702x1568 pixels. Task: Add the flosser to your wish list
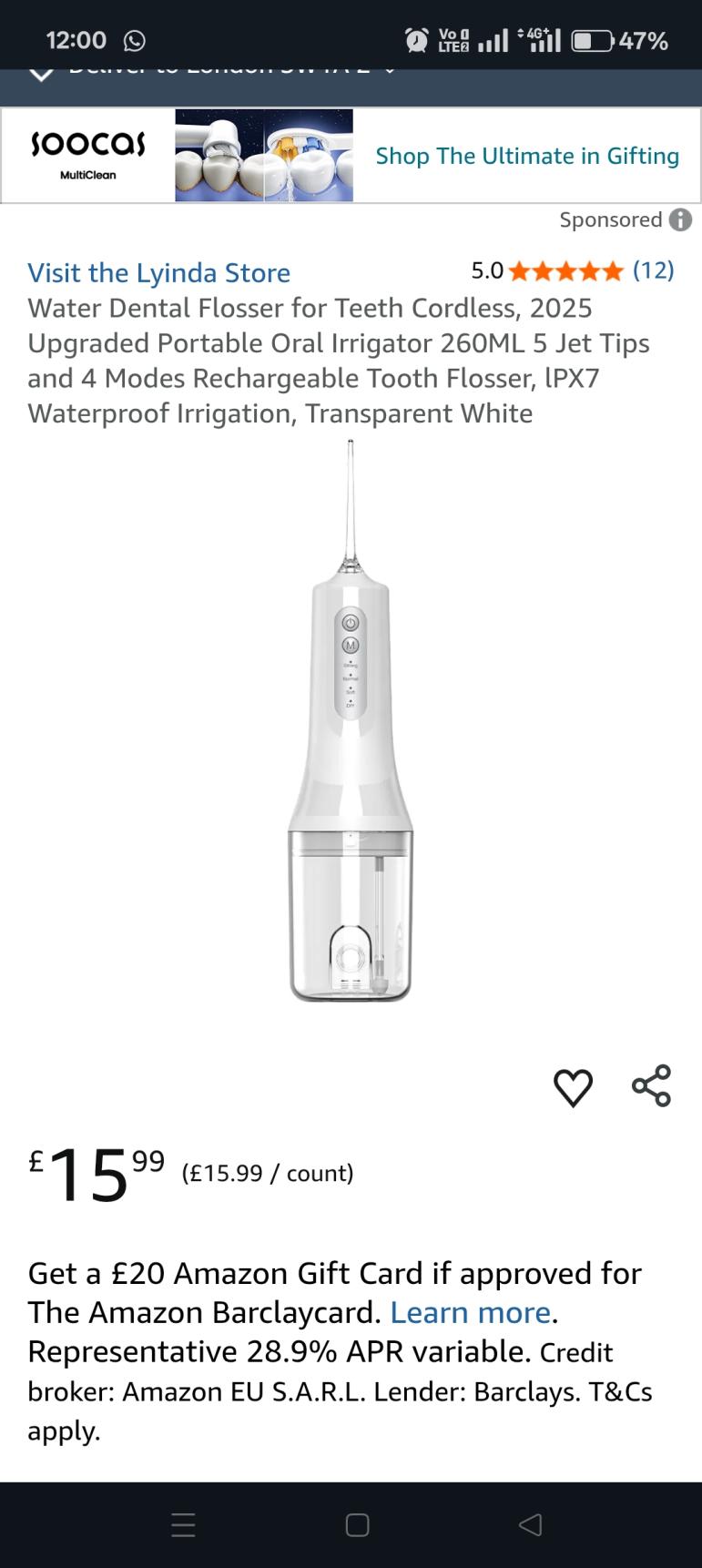click(x=573, y=1087)
